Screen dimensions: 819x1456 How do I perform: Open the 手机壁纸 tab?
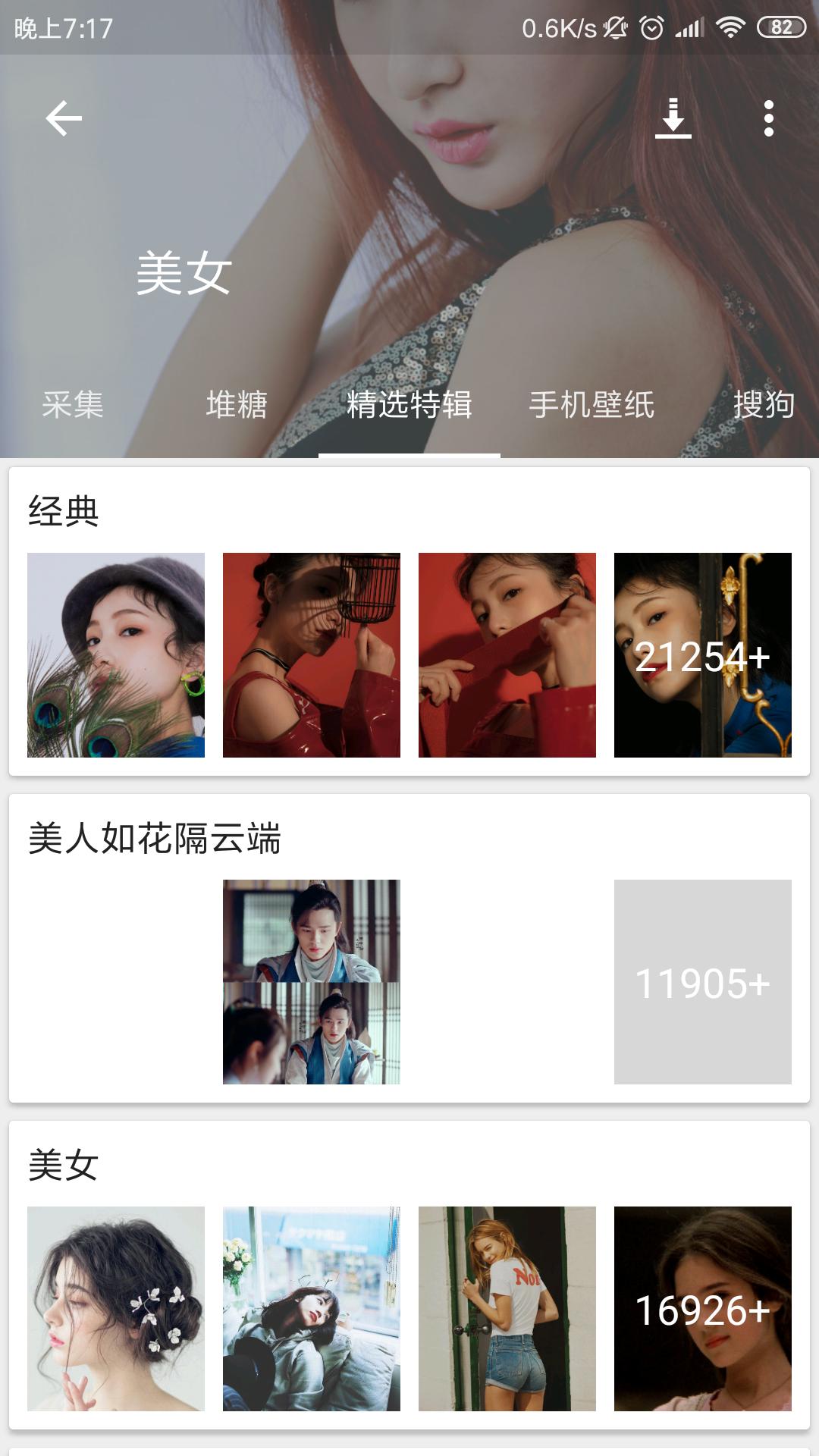pyautogui.click(x=593, y=406)
